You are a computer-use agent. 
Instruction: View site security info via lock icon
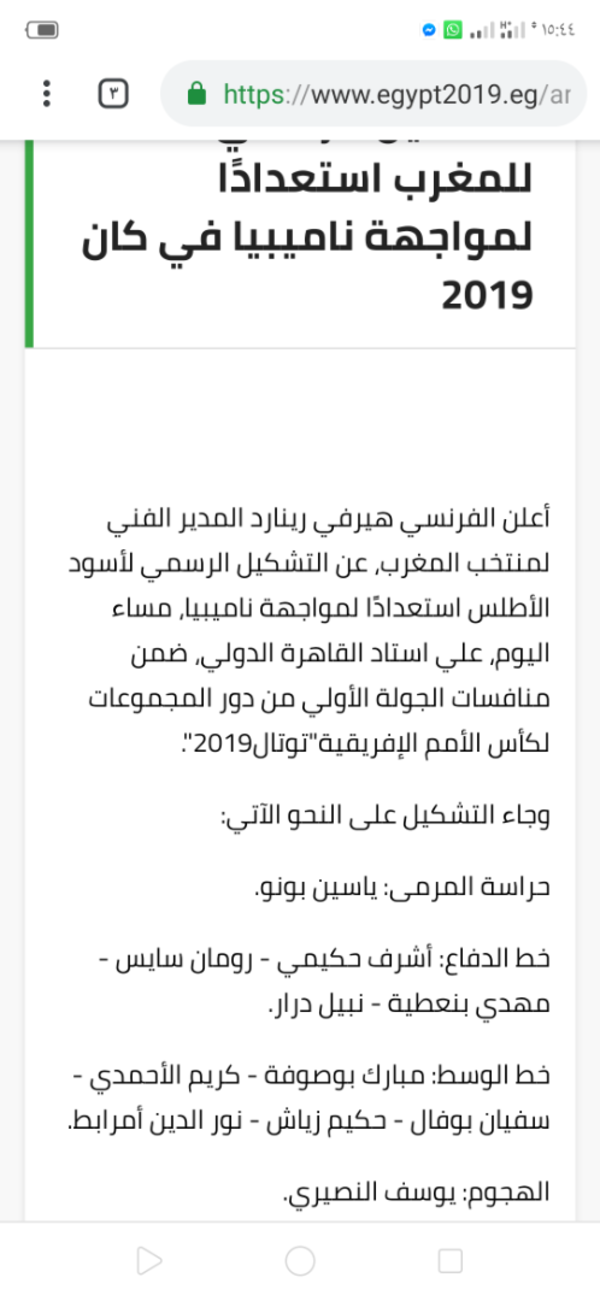click(x=197, y=95)
